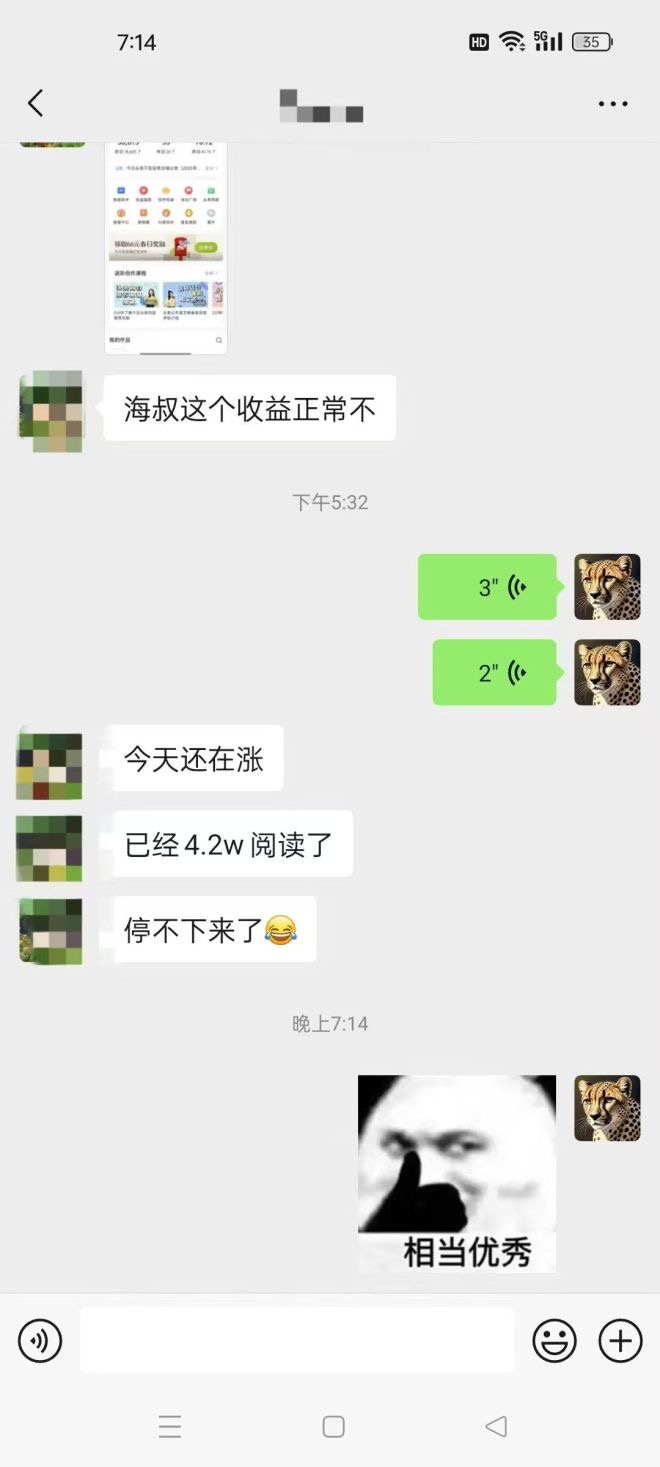660x1467 pixels.
Task: Play the 3-second voice message
Action: click(x=487, y=587)
